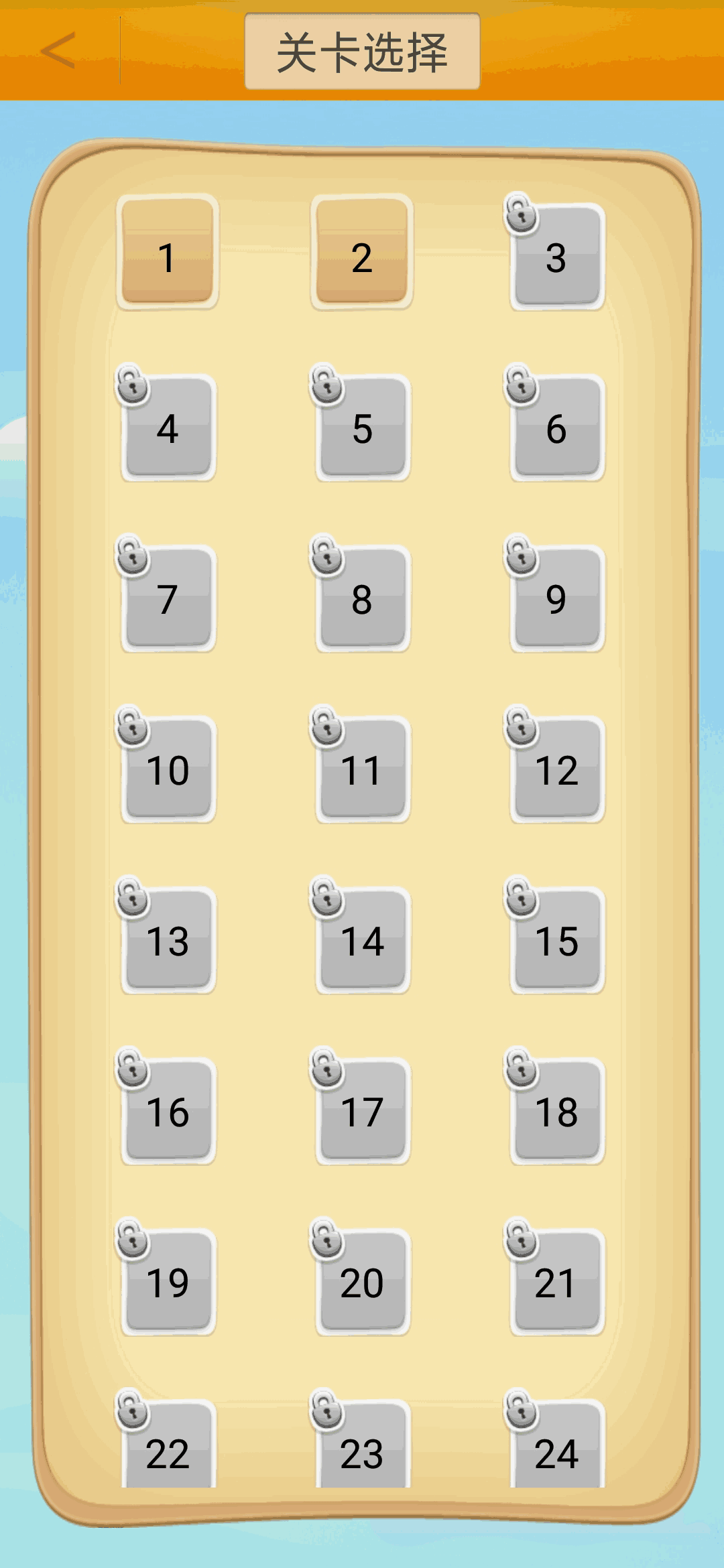Choose locked level 9
The image size is (724, 1568).
(556, 598)
